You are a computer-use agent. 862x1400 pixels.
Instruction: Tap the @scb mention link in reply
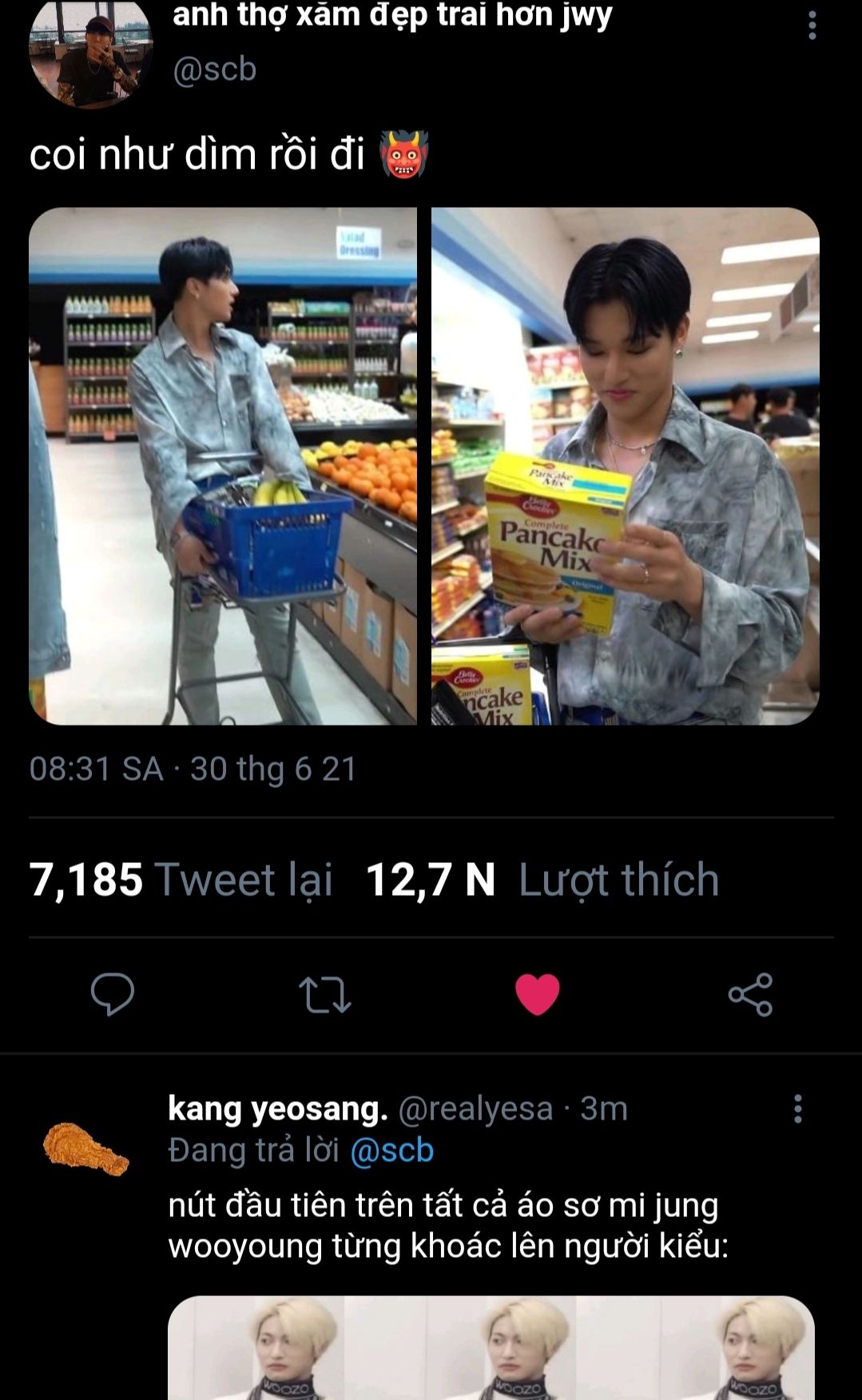tap(391, 1151)
